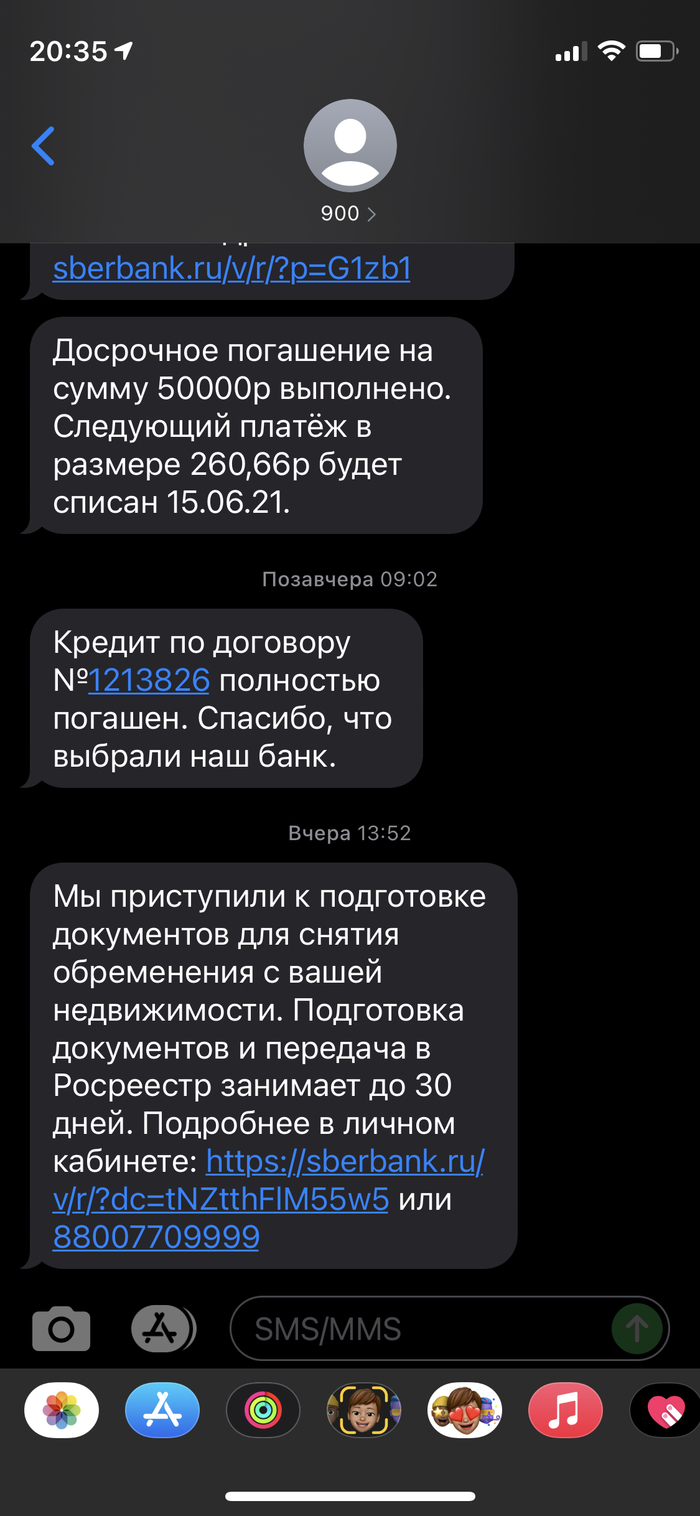
Task: Call the phone number 88007709999
Action: tap(156, 1237)
